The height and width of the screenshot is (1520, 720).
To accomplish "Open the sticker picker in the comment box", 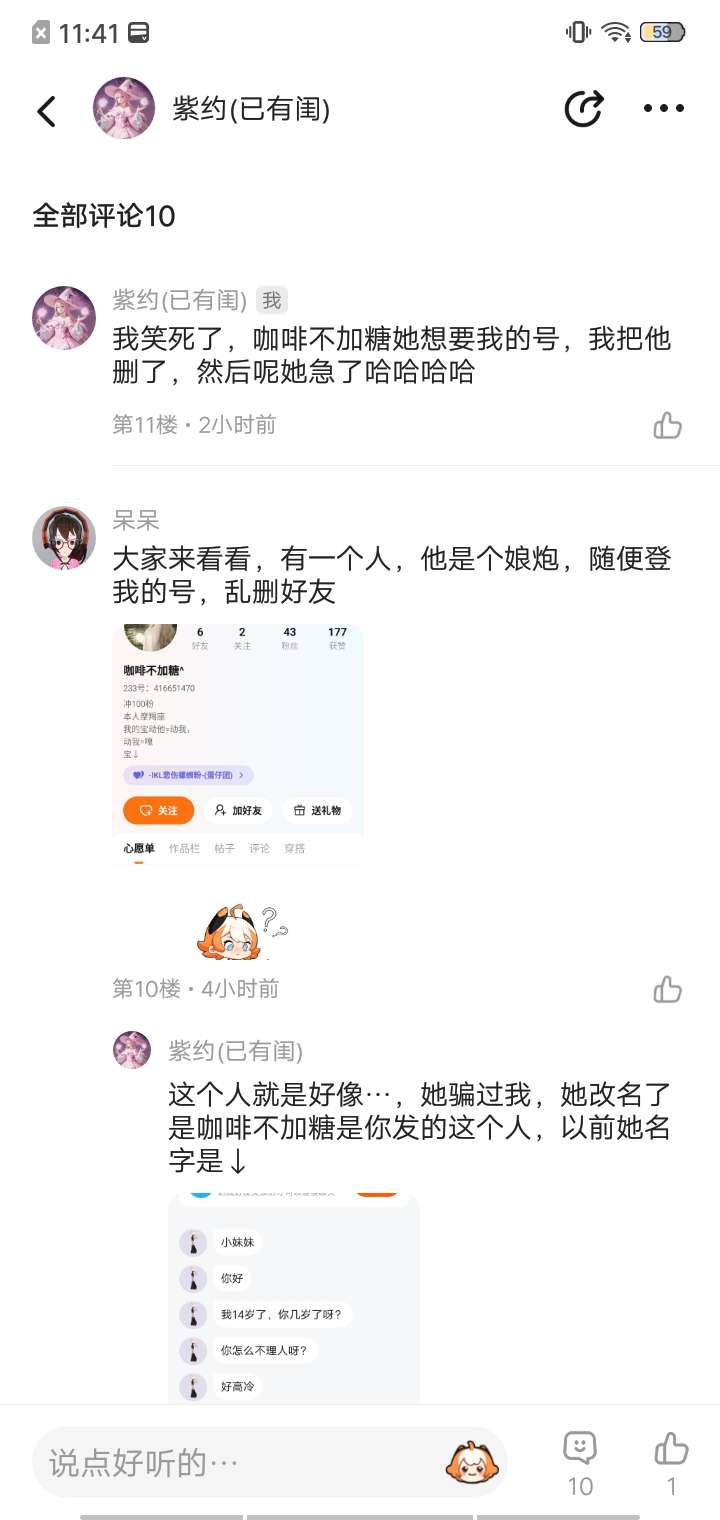I will pyautogui.click(x=468, y=1463).
